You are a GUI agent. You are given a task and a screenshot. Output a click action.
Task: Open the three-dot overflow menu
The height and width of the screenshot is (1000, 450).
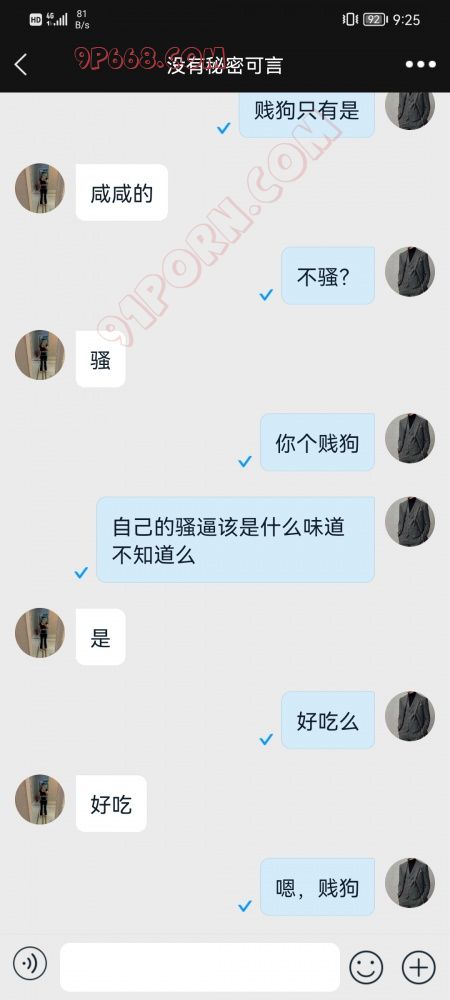(x=421, y=64)
